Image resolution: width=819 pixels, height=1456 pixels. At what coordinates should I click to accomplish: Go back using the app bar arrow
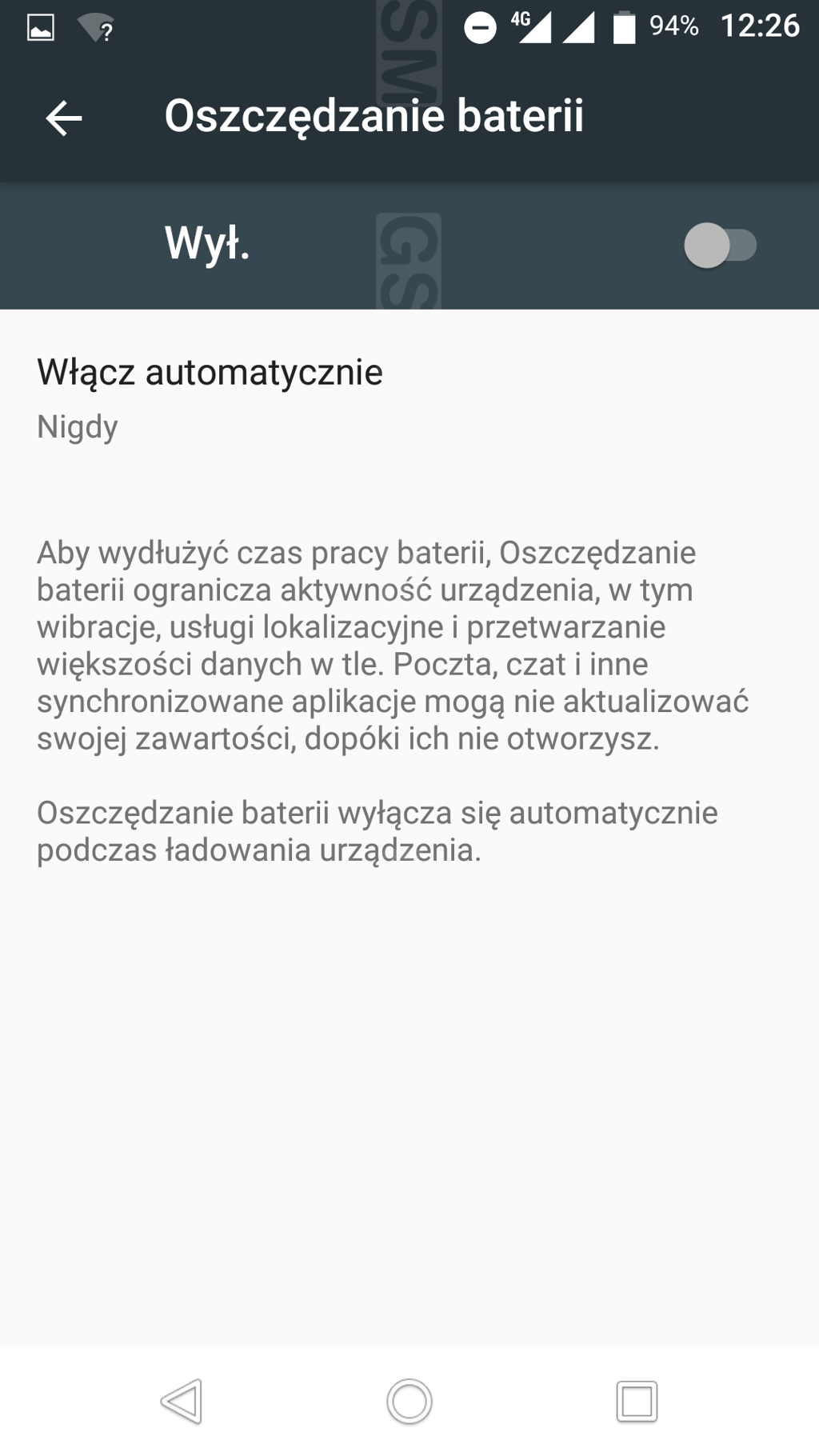tap(64, 118)
